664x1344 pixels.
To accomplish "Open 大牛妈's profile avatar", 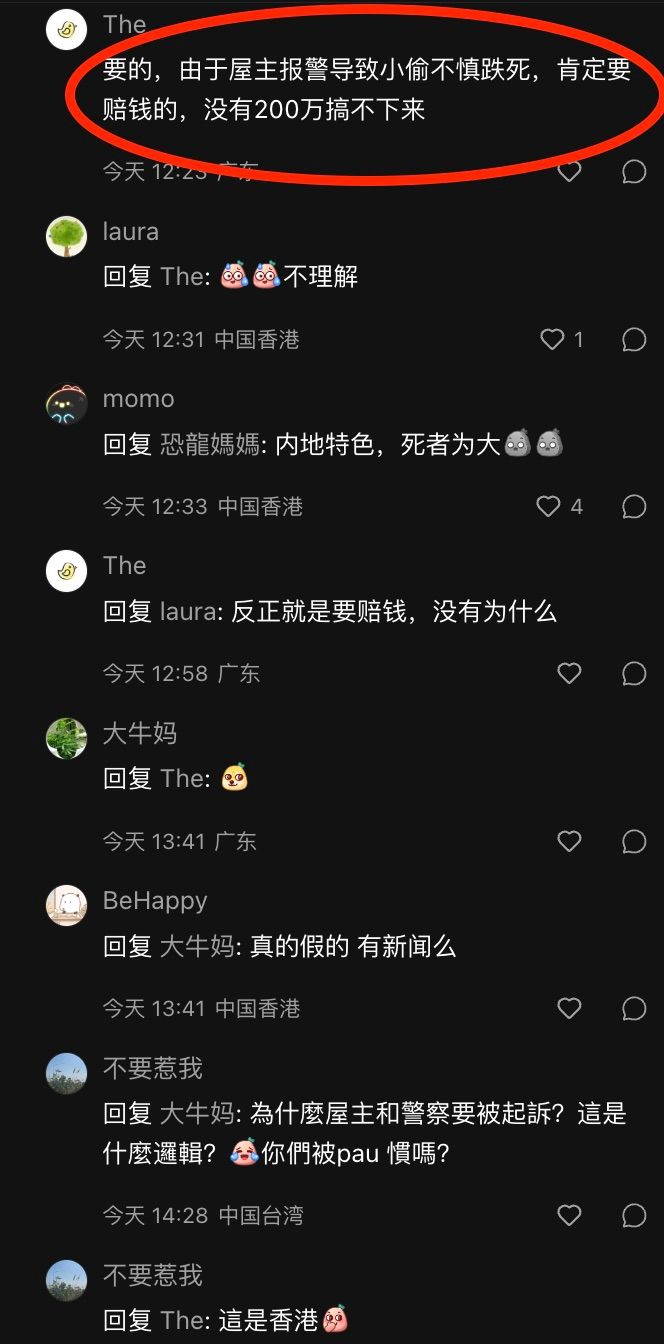I will [x=67, y=739].
